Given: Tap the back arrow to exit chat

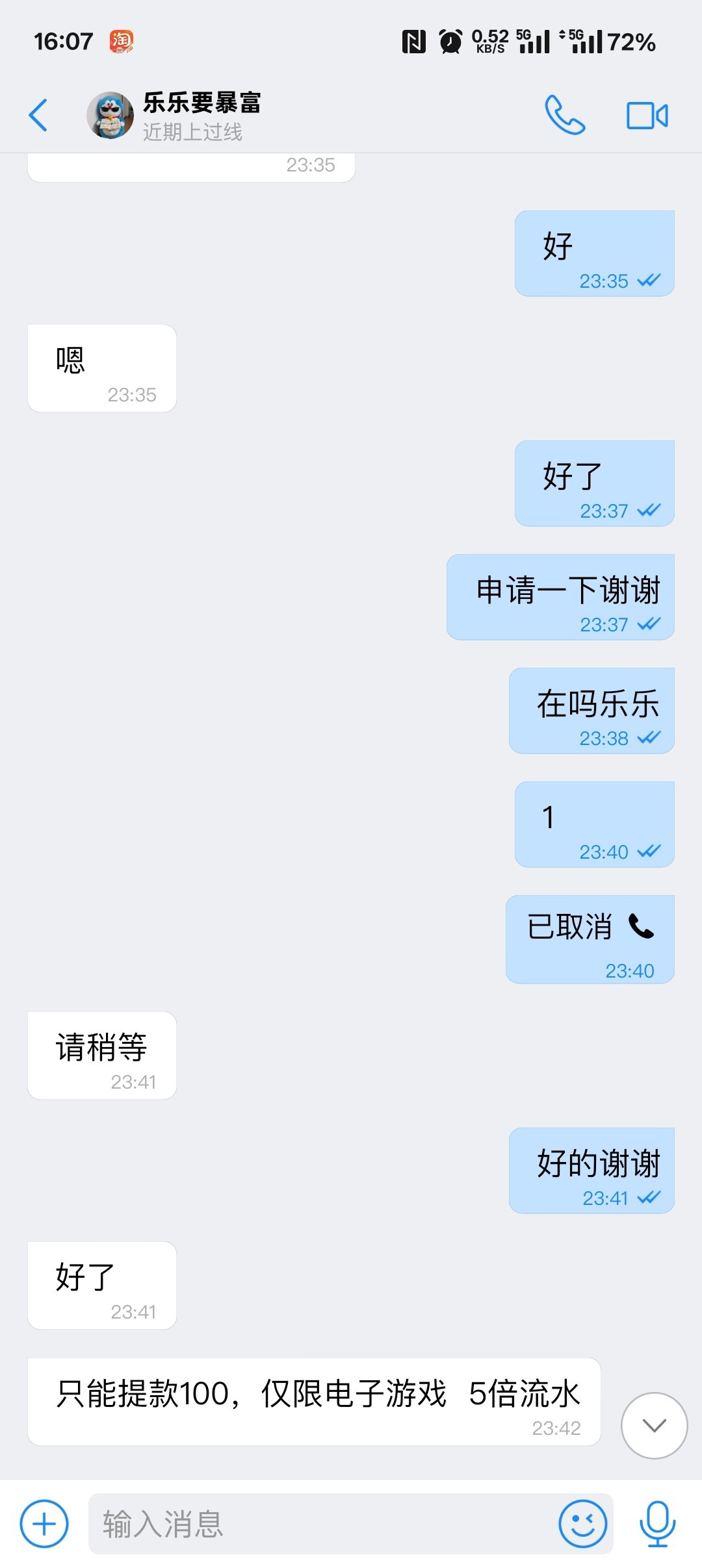Looking at the screenshot, I should 39,117.
